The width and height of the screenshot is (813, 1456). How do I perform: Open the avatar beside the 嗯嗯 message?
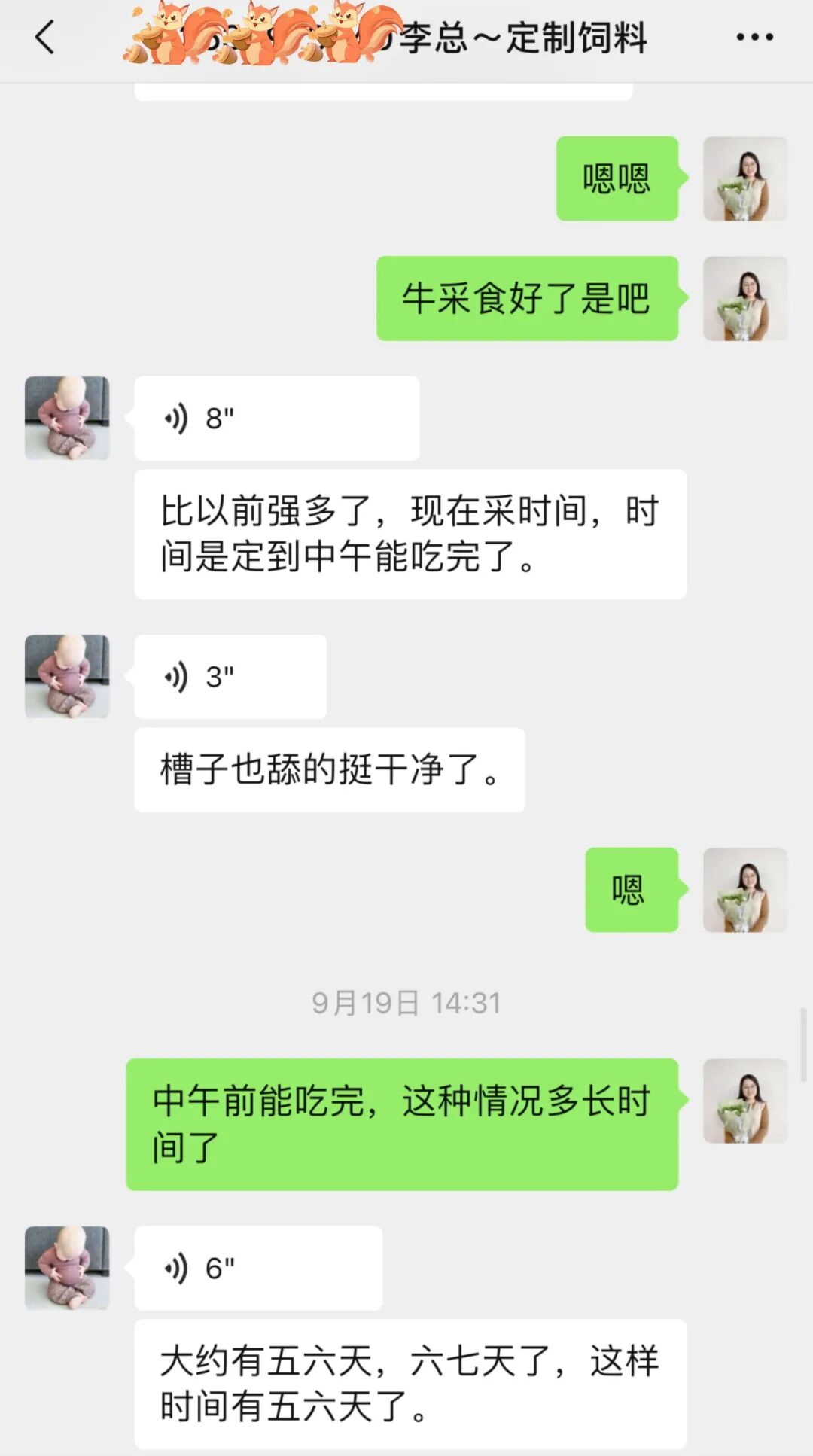[744, 178]
